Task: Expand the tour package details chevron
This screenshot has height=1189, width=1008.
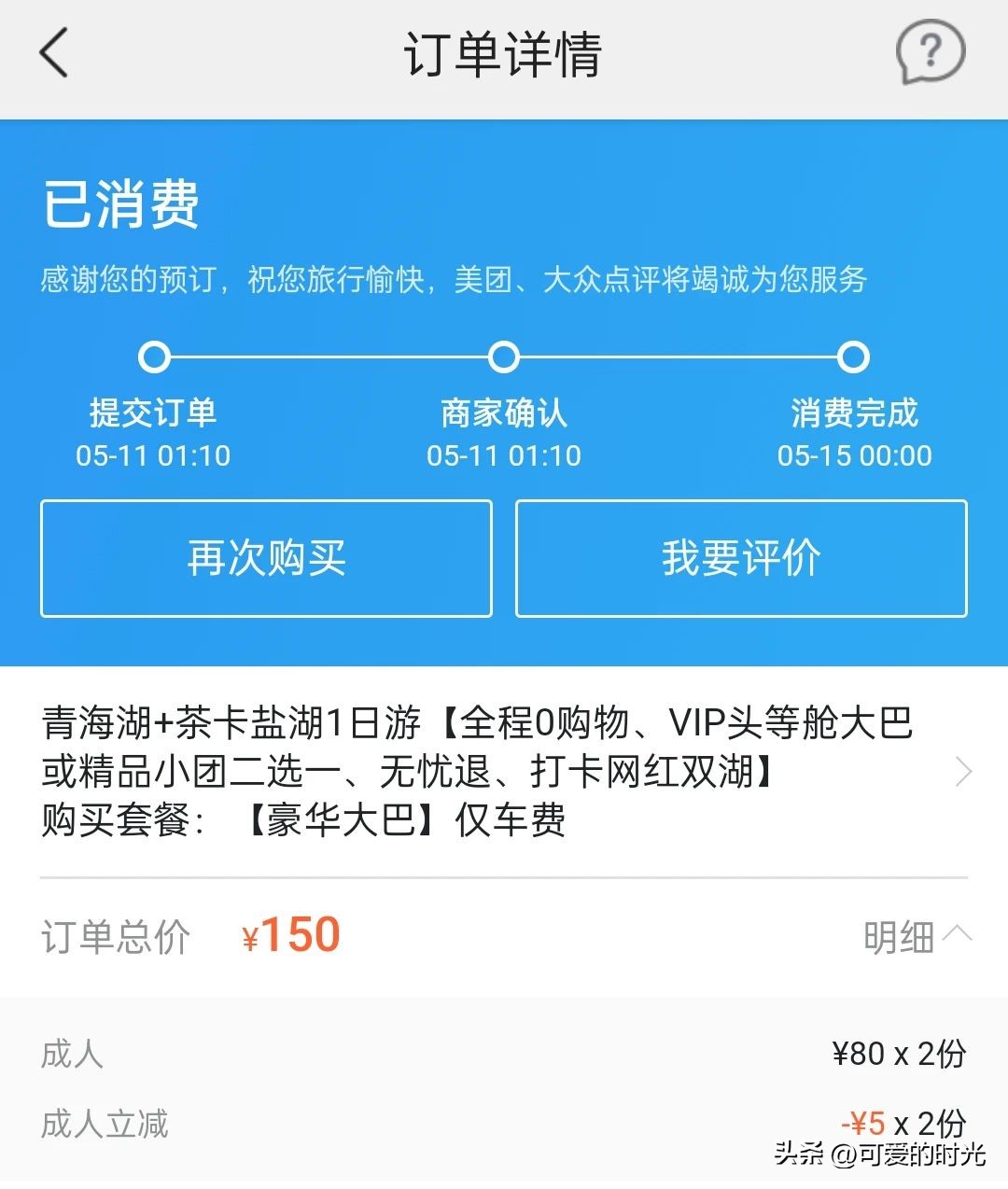Action: click(x=965, y=772)
